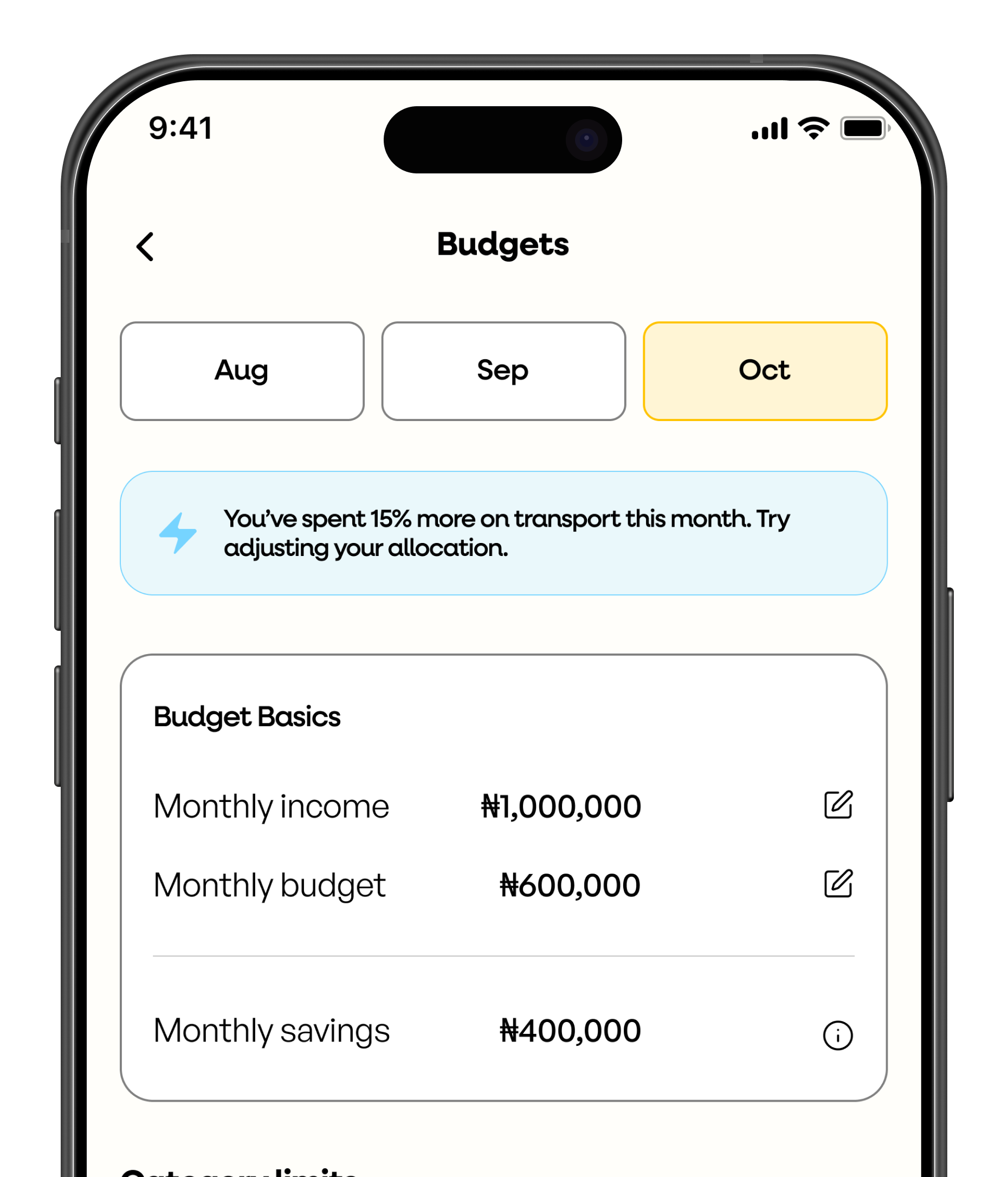Viewport: 1008px width, 1177px height.
Task: Open the transport spending insight banner
Action: (503, 533)
